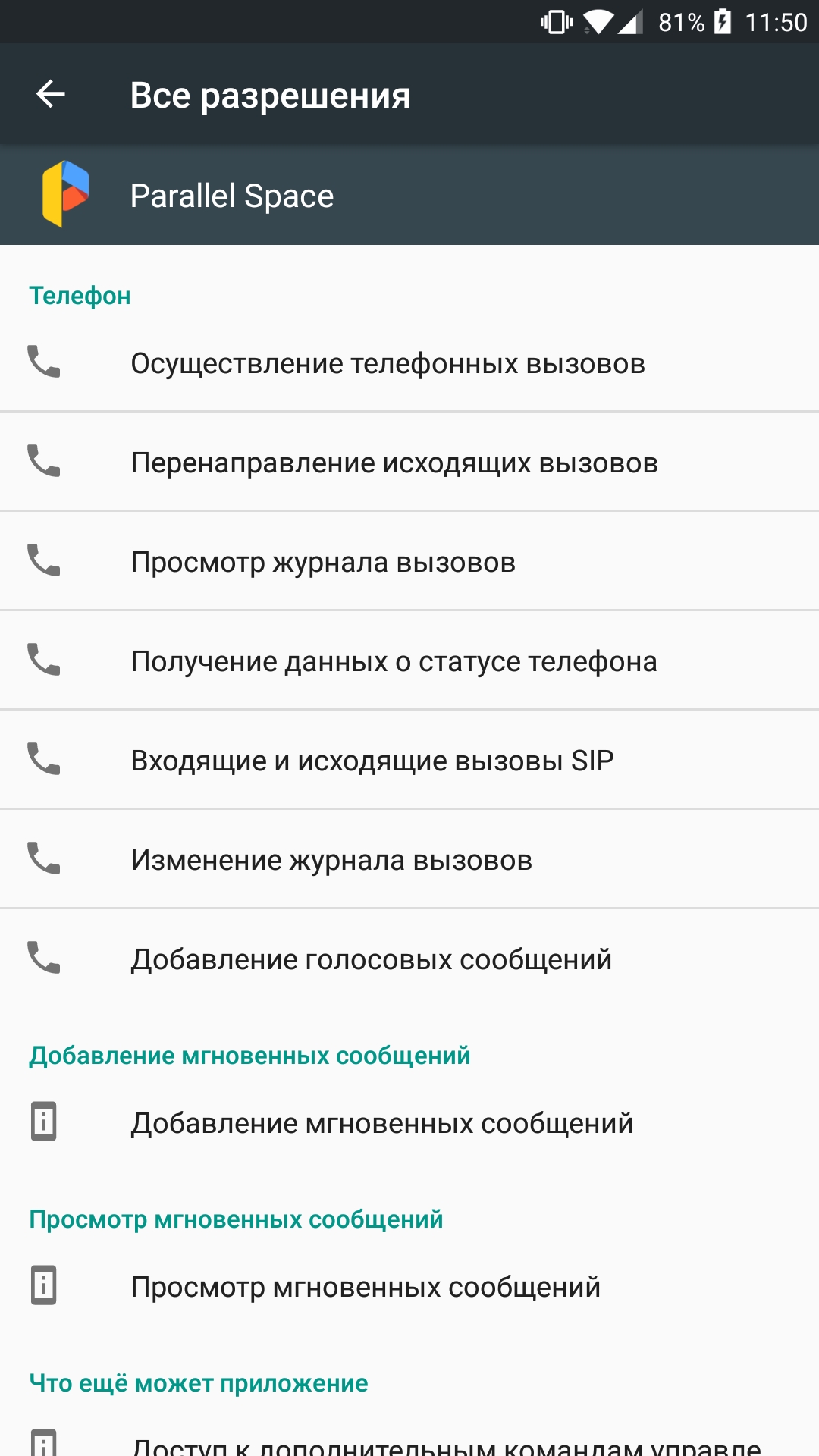Tap "Перенаправление исходящих вызовов" row

[409, 462]
